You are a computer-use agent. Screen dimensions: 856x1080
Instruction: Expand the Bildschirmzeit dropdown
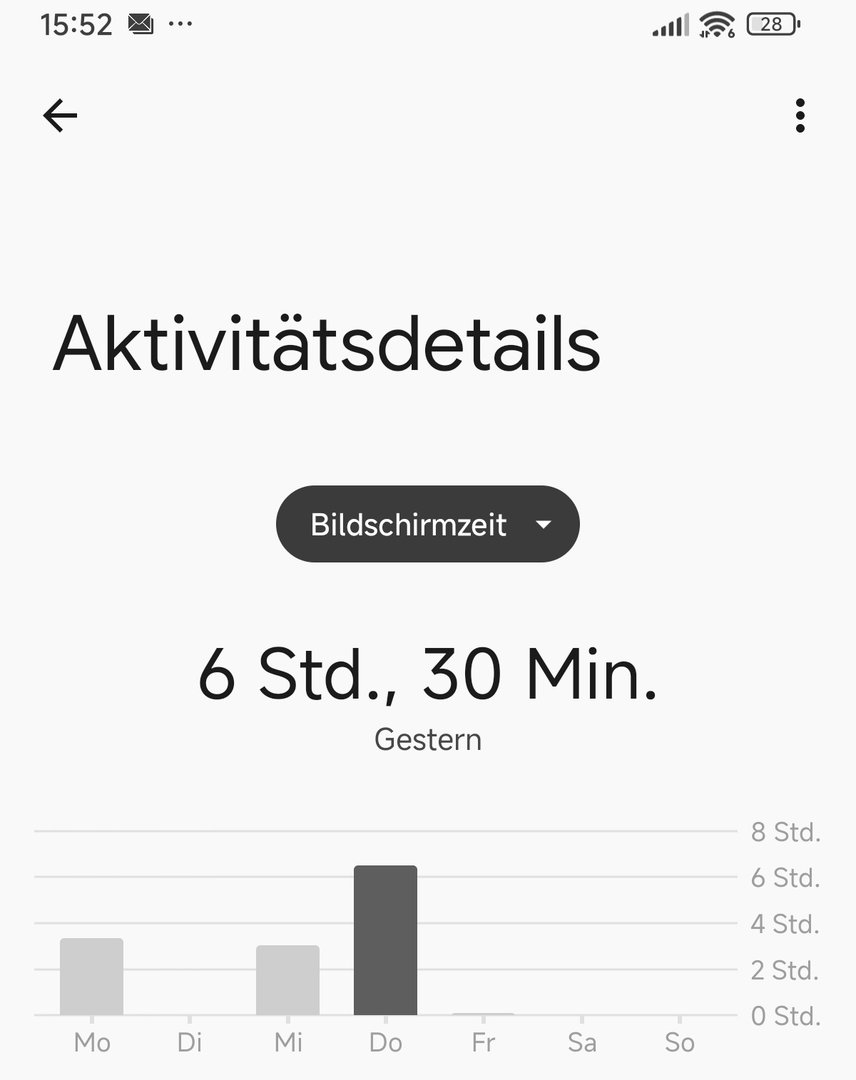pos(427,524)
